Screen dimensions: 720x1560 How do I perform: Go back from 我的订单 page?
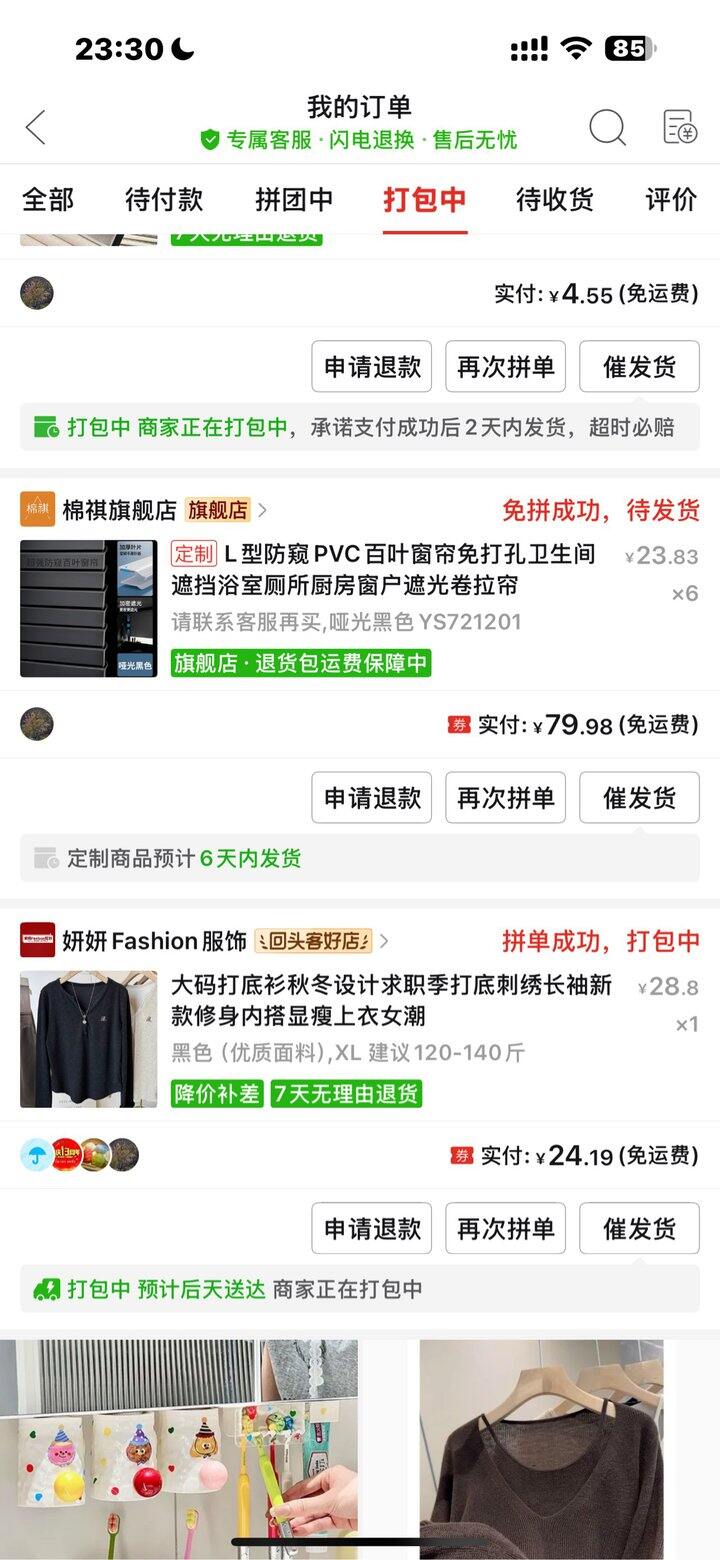tap(36, 127)
